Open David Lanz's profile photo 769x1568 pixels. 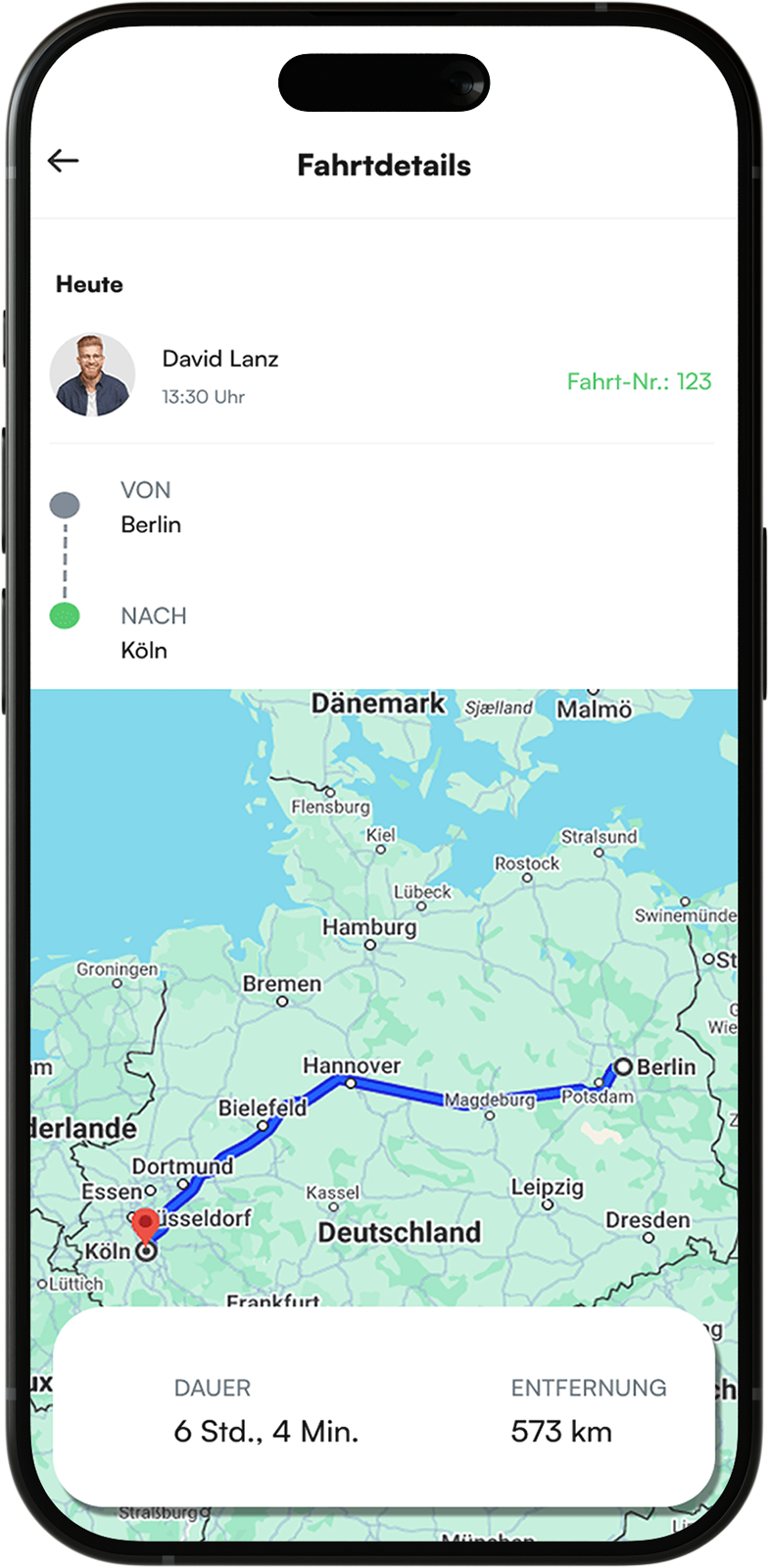92,374
